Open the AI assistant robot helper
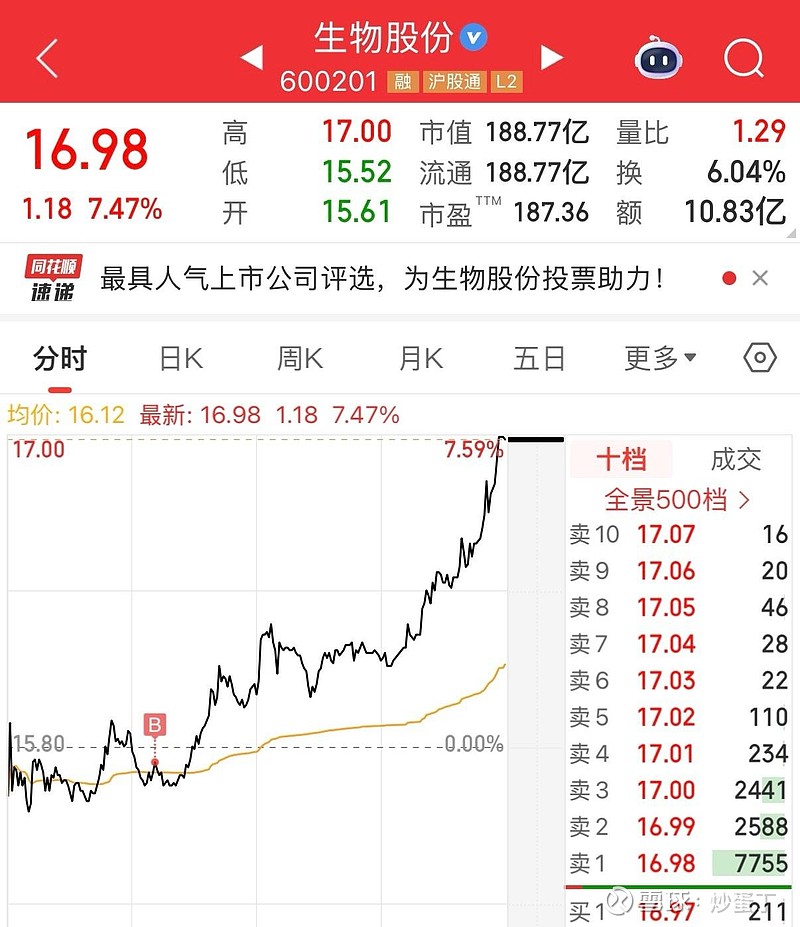Screen dimensions: 800x927 (x=659, y=59)
